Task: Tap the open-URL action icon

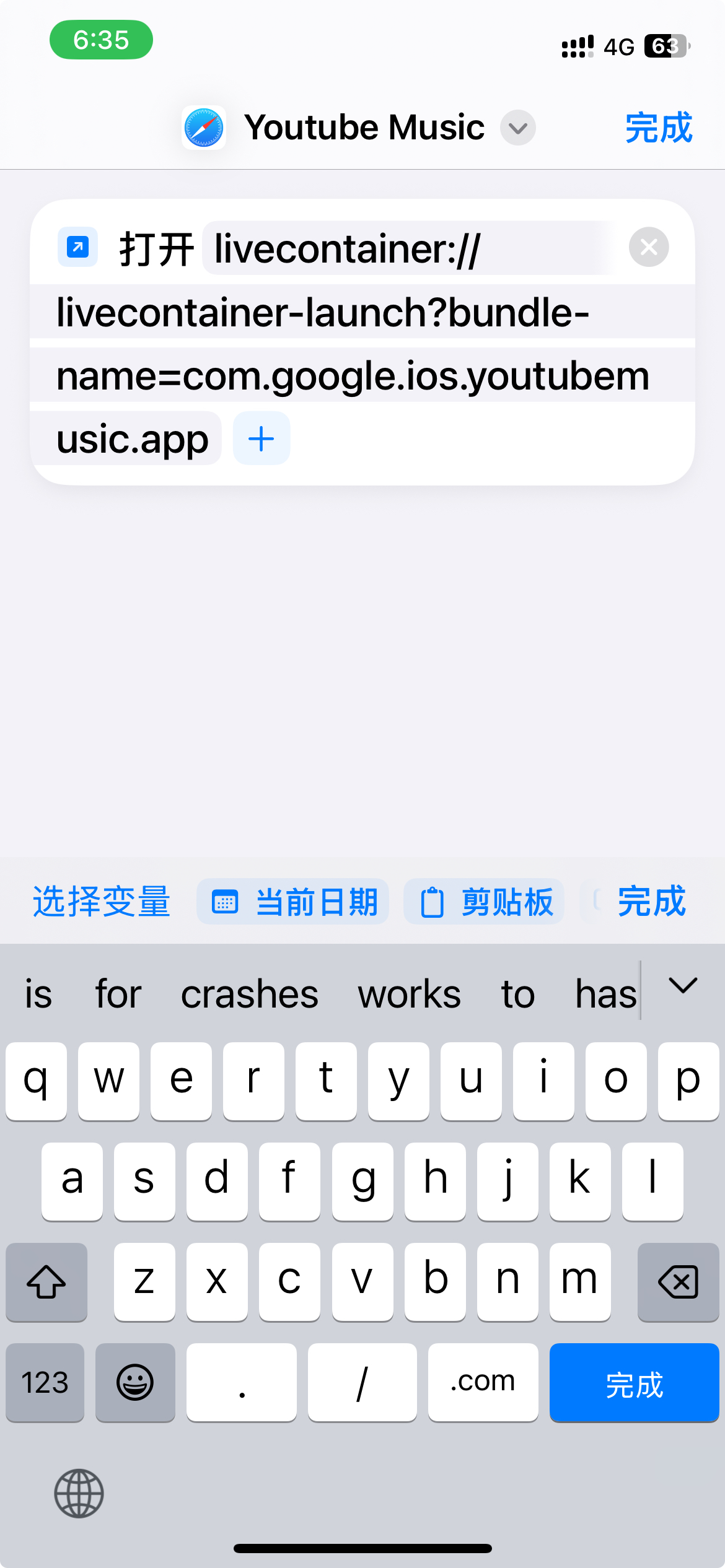Action: click(x=77, y=247)
